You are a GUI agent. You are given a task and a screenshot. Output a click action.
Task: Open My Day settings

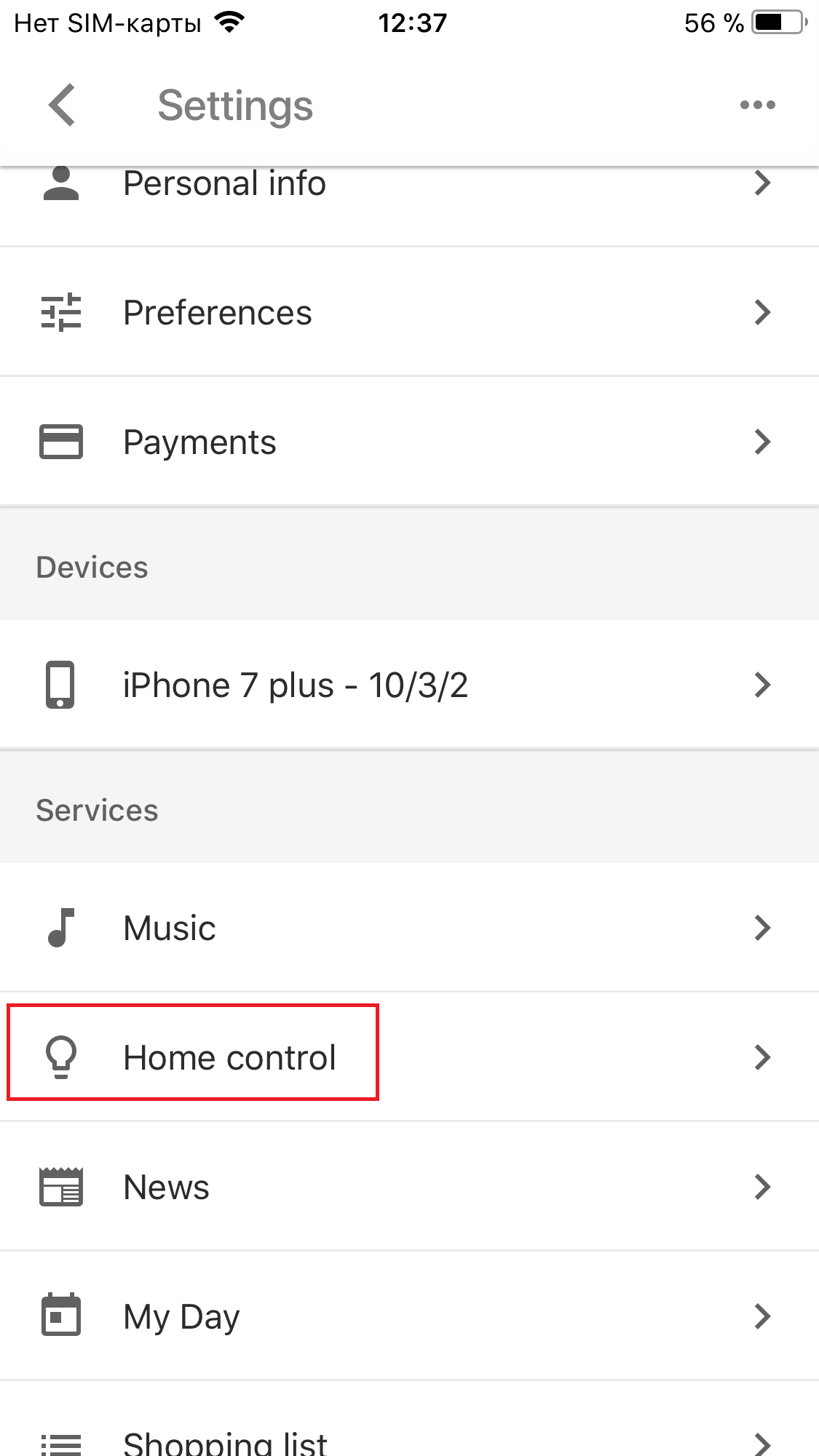tap(408, 1316)
